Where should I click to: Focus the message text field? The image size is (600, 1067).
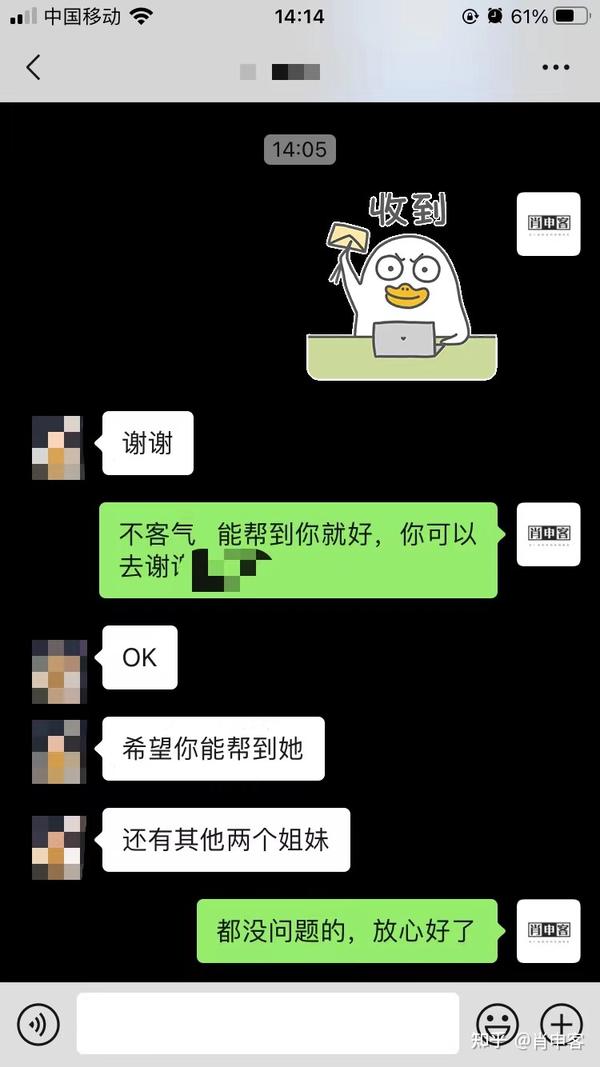pyautogui.click(x=267, y=1023)
